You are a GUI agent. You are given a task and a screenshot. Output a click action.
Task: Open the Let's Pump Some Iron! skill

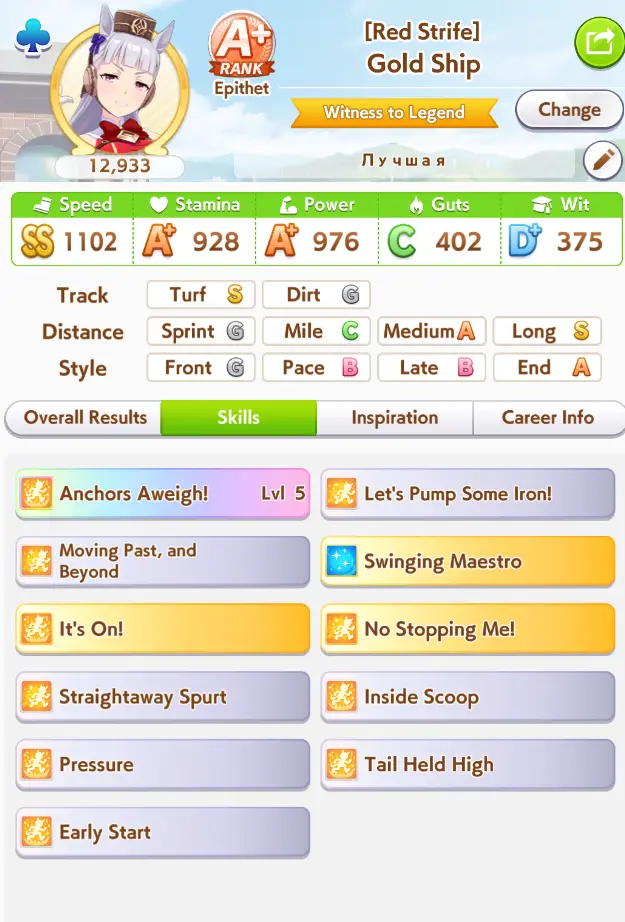(467, 493)
